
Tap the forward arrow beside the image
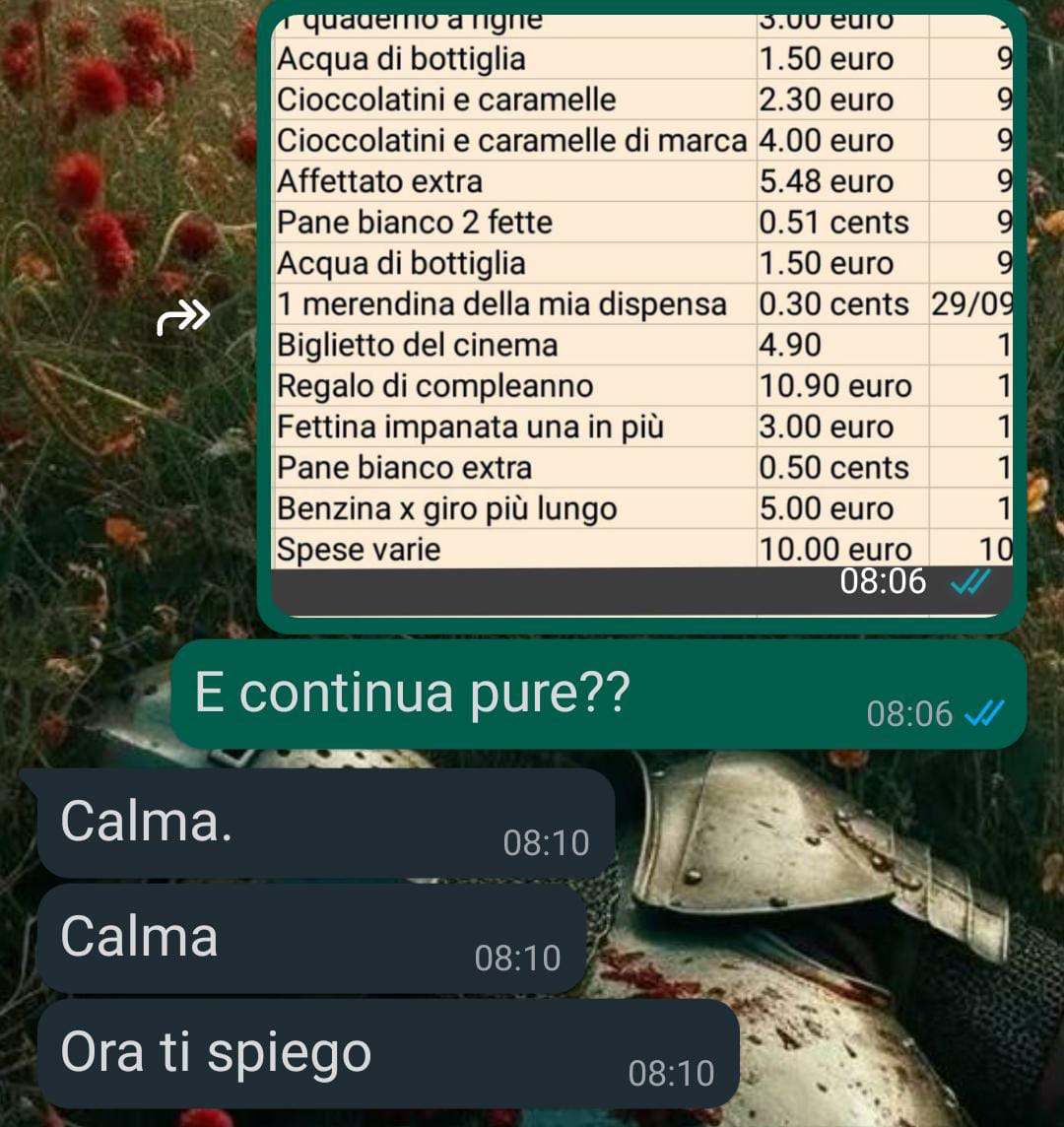pyautogui.click(x=184, y=317)
